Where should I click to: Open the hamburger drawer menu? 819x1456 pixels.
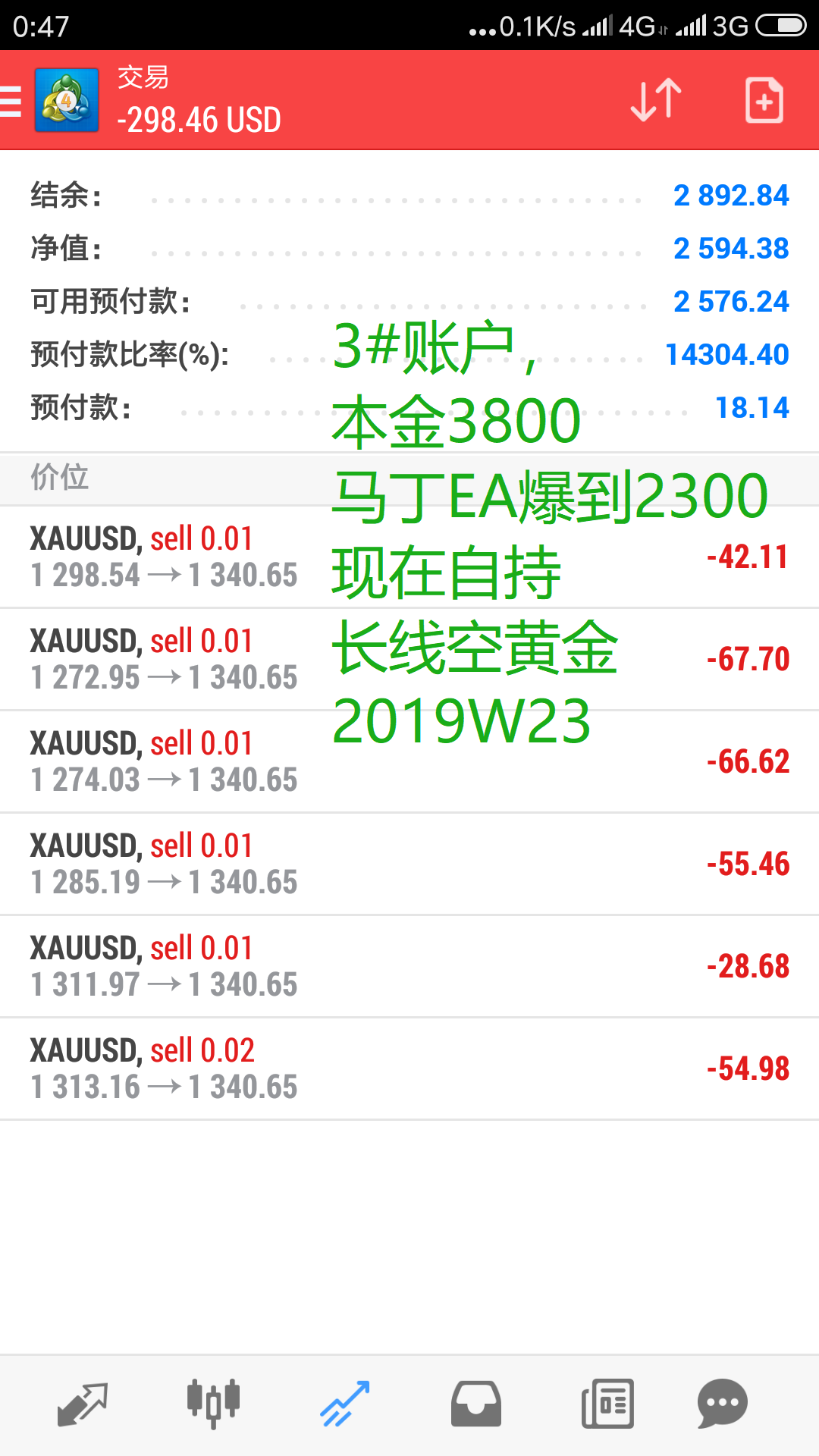click(11, 101)
